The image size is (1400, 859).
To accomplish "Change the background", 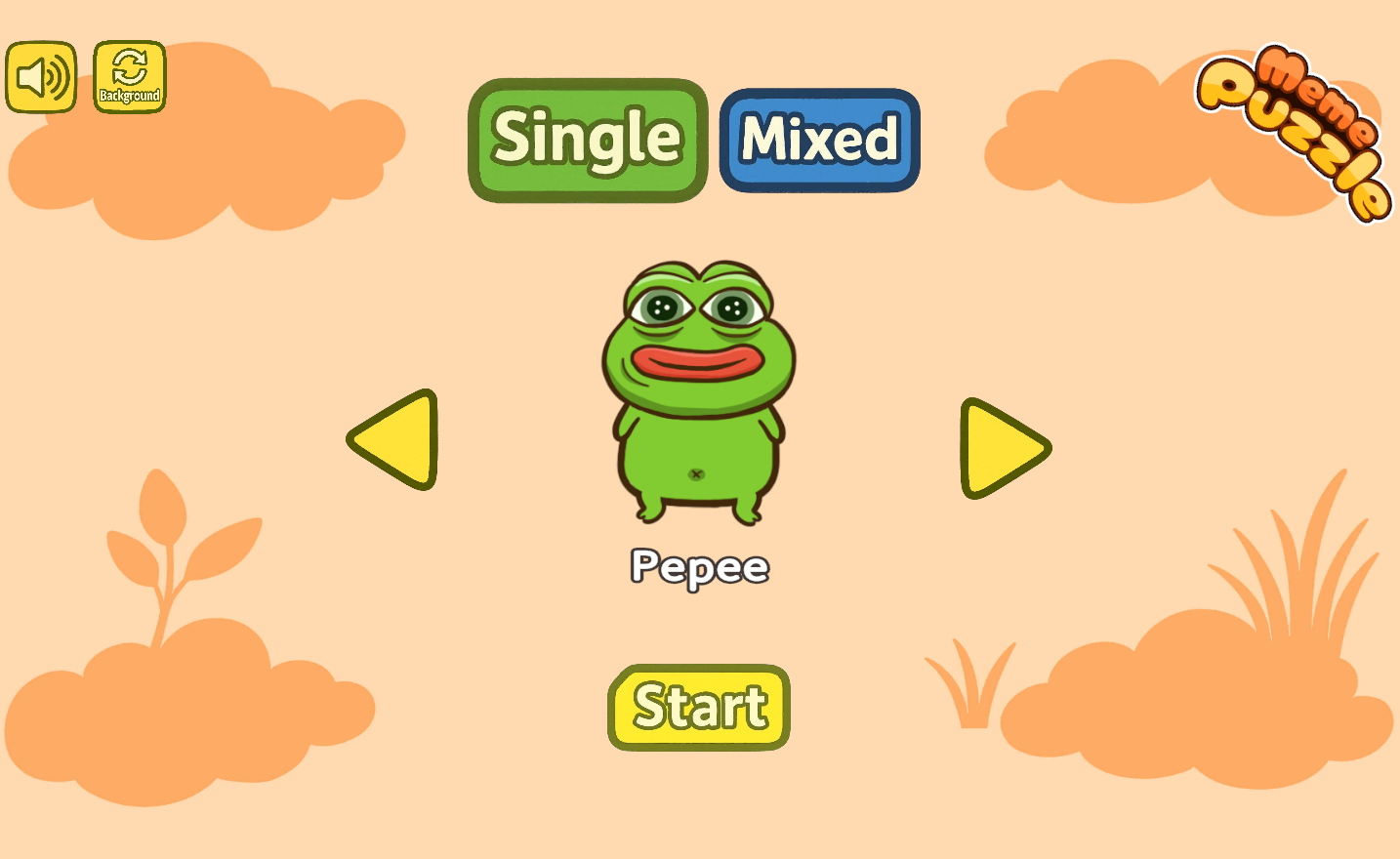I will coord(130,77).
